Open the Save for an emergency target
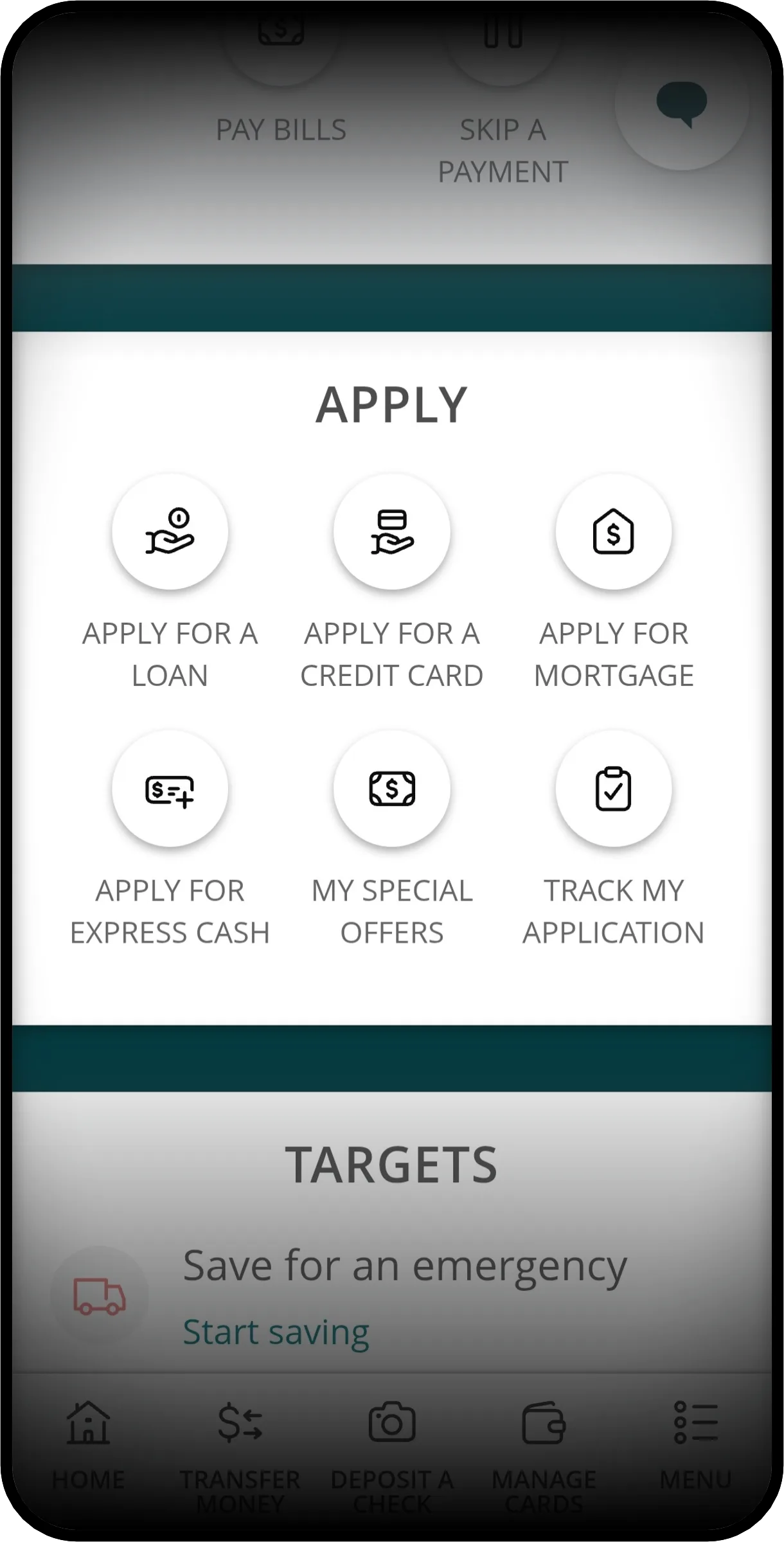784x1542 pixels. pos(405,1266)
